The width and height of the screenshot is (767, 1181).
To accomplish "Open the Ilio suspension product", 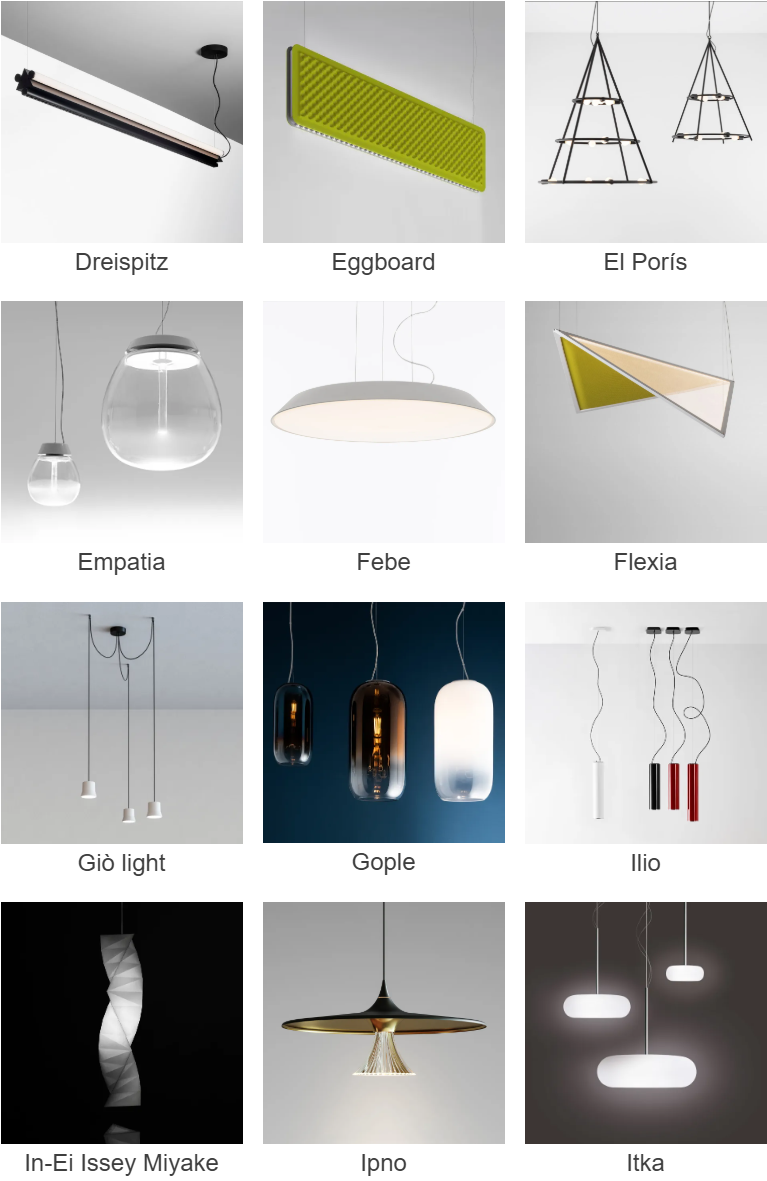I will [x=645, y=722].
